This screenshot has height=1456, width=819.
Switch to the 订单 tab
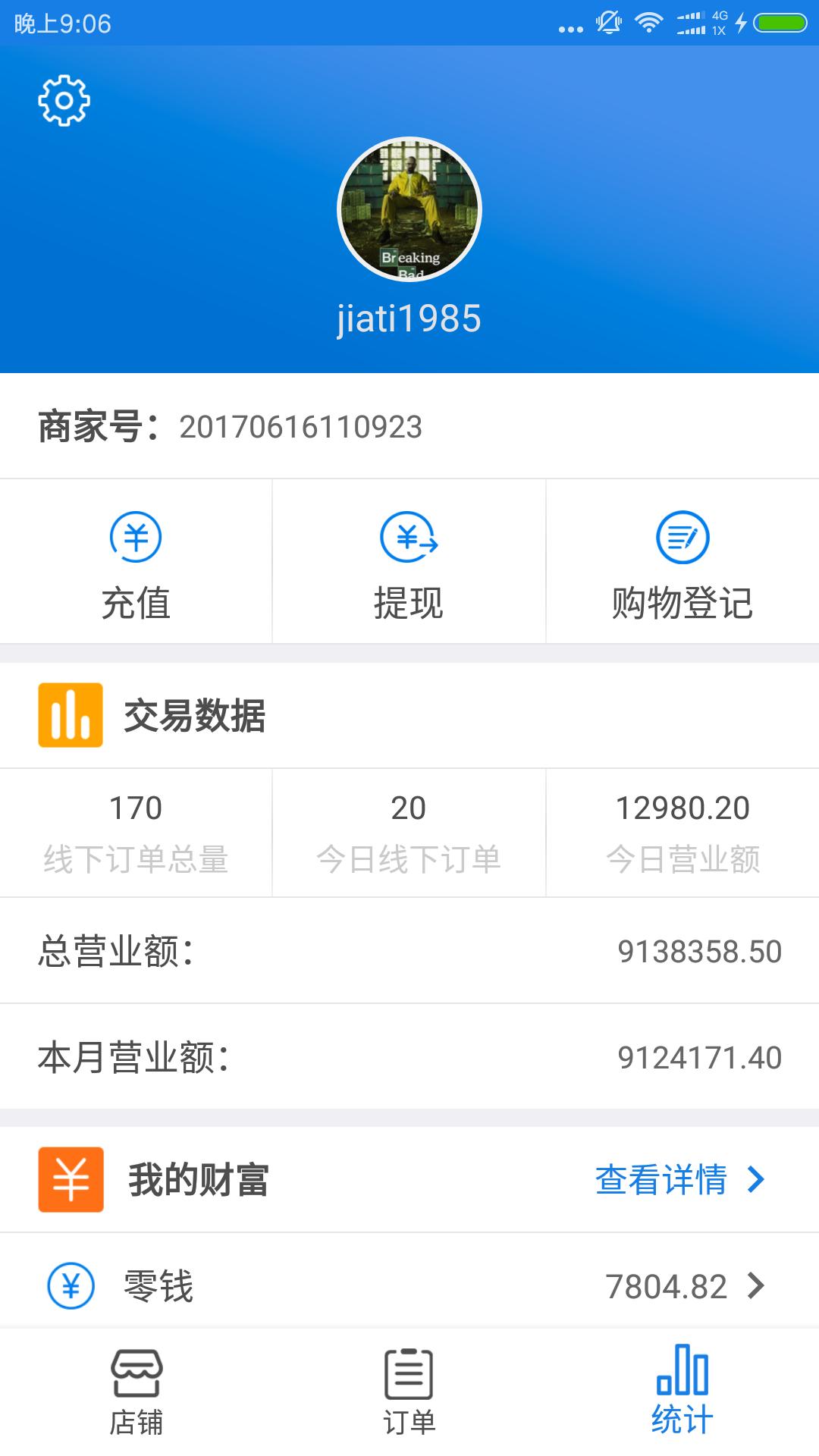click(409, 1395)
